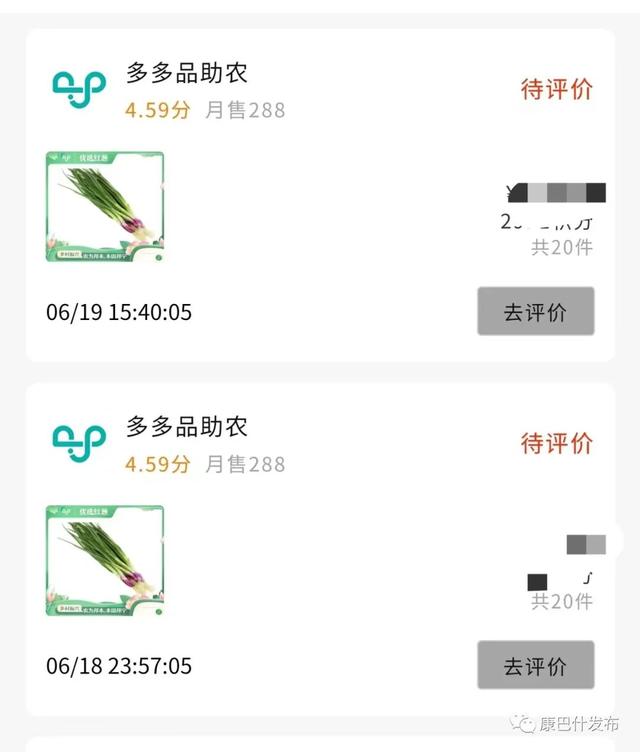Open 多多品助农 shop from the 06/18 order
640x752 pixels.
point(186,427)
